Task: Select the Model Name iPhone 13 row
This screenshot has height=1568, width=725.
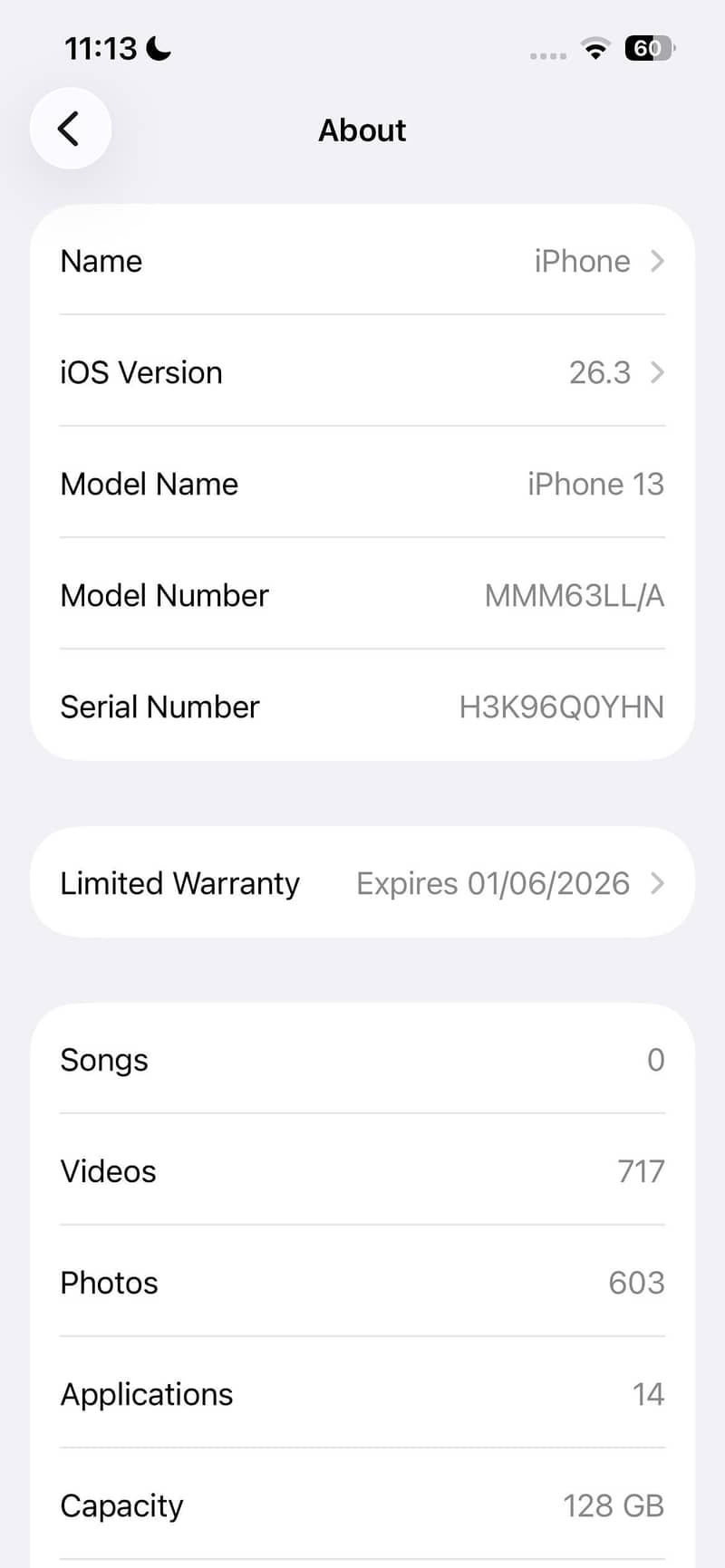Action: click(362, 484)
